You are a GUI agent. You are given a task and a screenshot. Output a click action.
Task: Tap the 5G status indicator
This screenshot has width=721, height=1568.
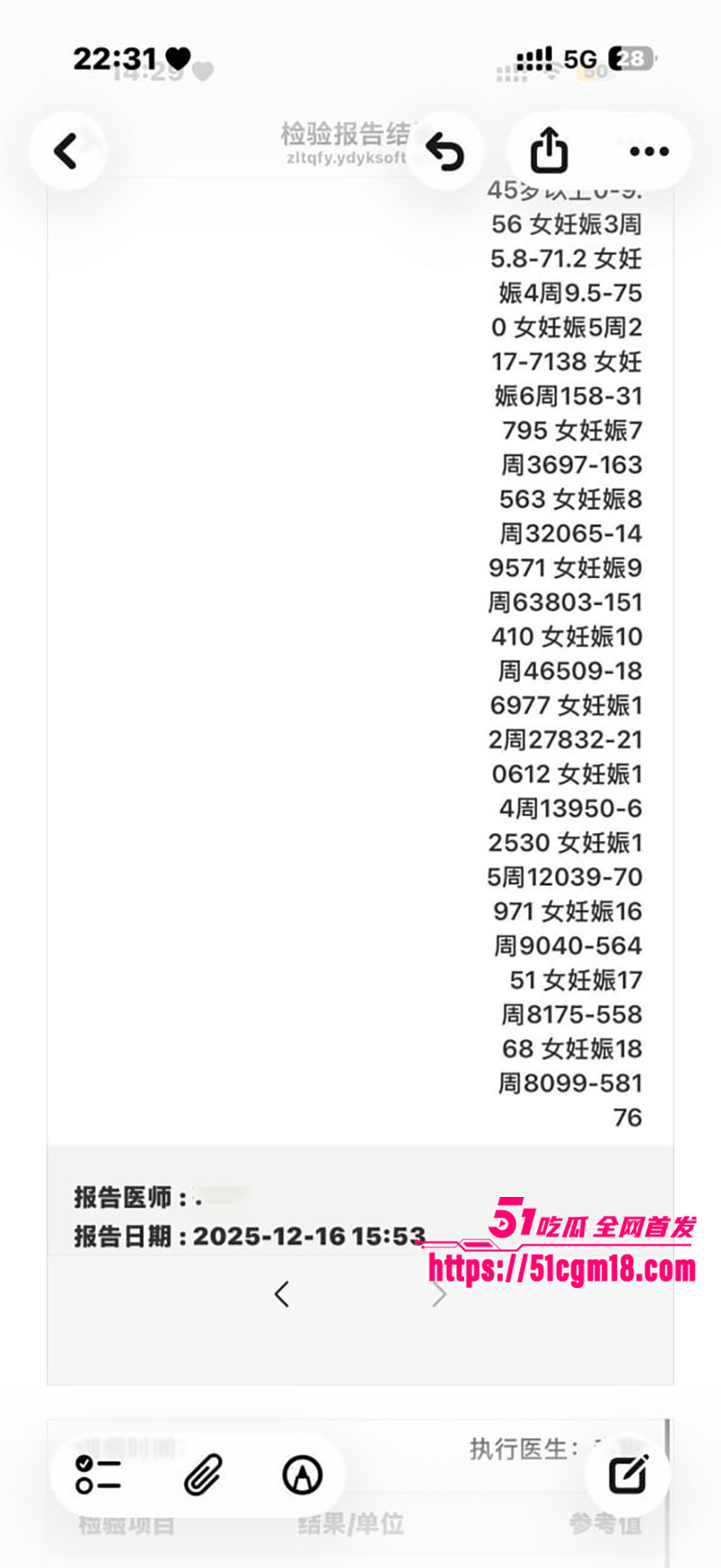pyautogui.click(x=581, y=59)
